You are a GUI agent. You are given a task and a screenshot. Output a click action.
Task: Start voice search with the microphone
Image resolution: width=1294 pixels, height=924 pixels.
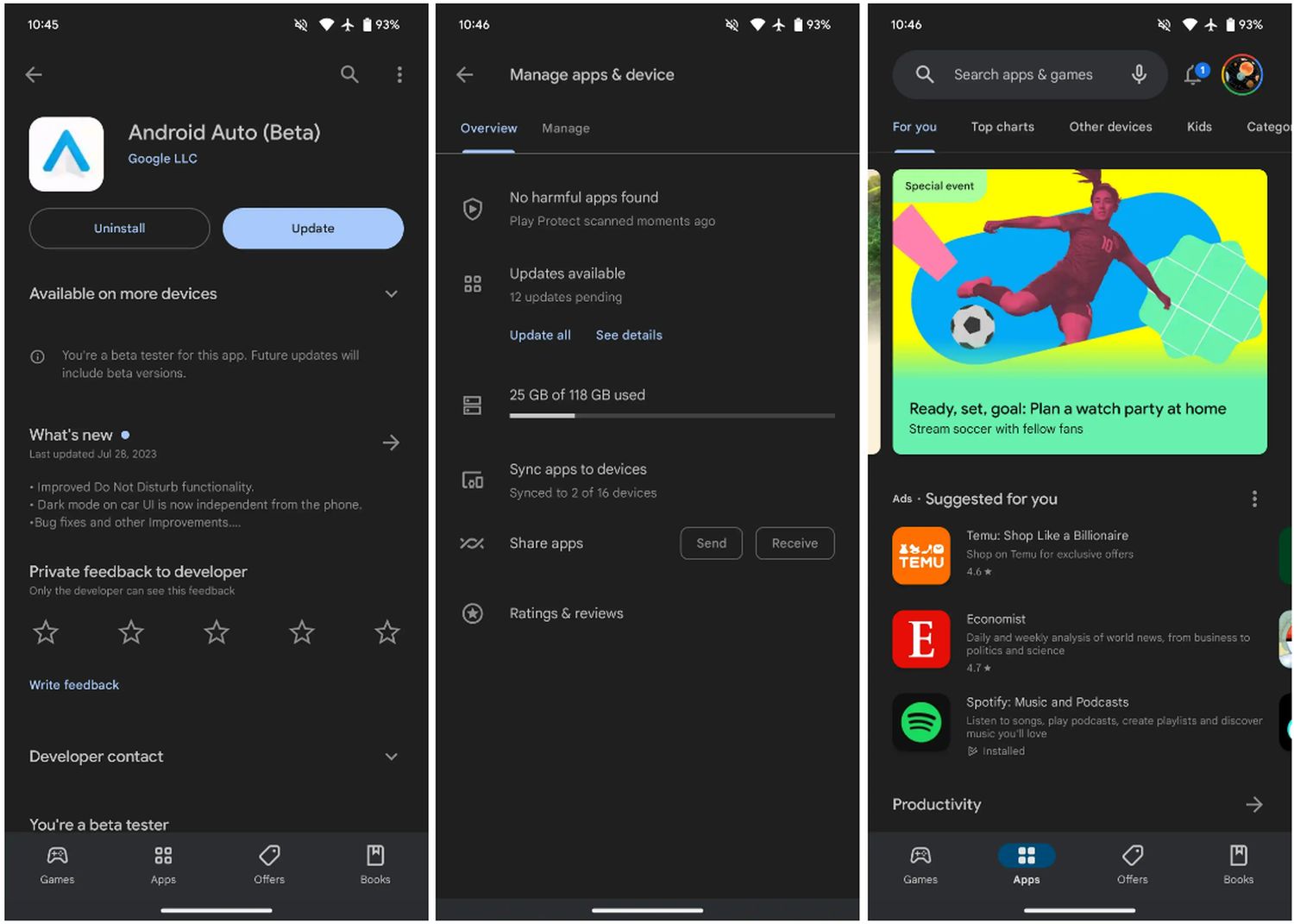pos(1139,75)
